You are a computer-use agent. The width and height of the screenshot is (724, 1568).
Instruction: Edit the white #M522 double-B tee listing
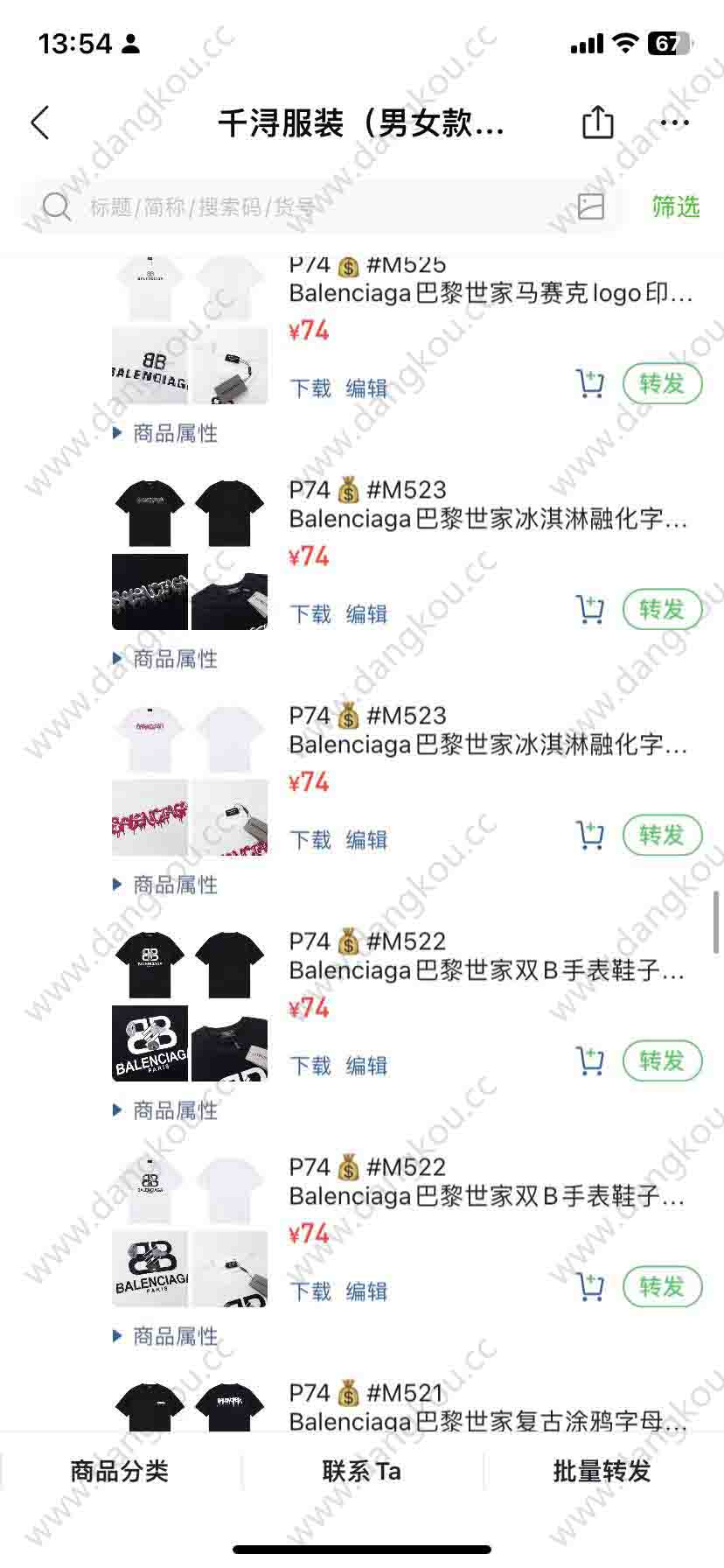coord(366,1291)
